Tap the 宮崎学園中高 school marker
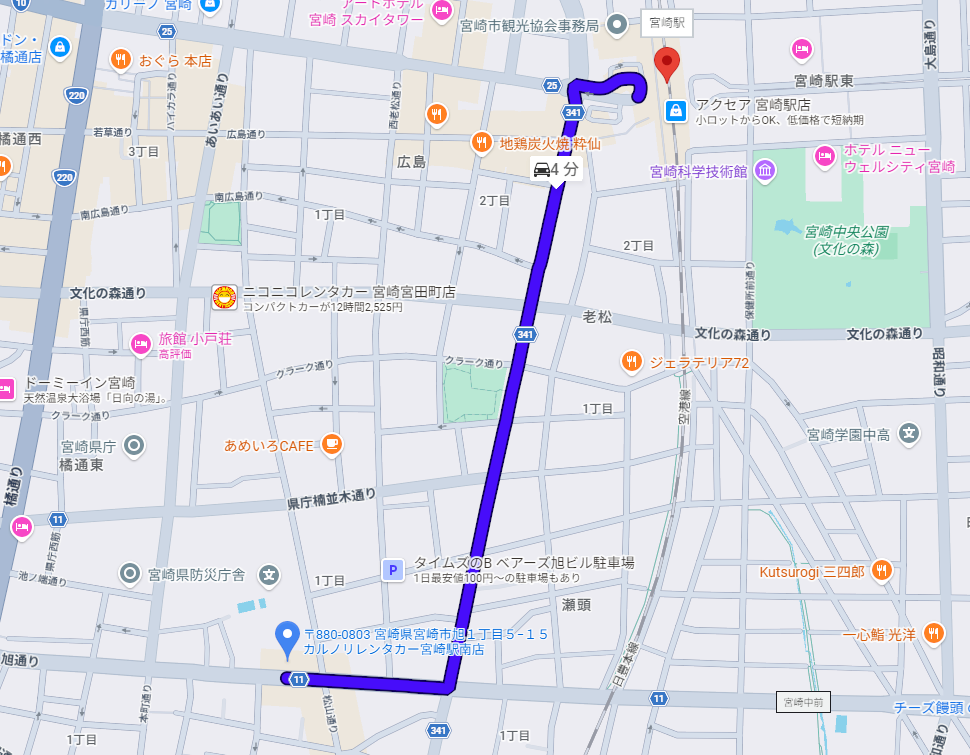The width and height of the screenshot is (970, 755). coord(908,434)
